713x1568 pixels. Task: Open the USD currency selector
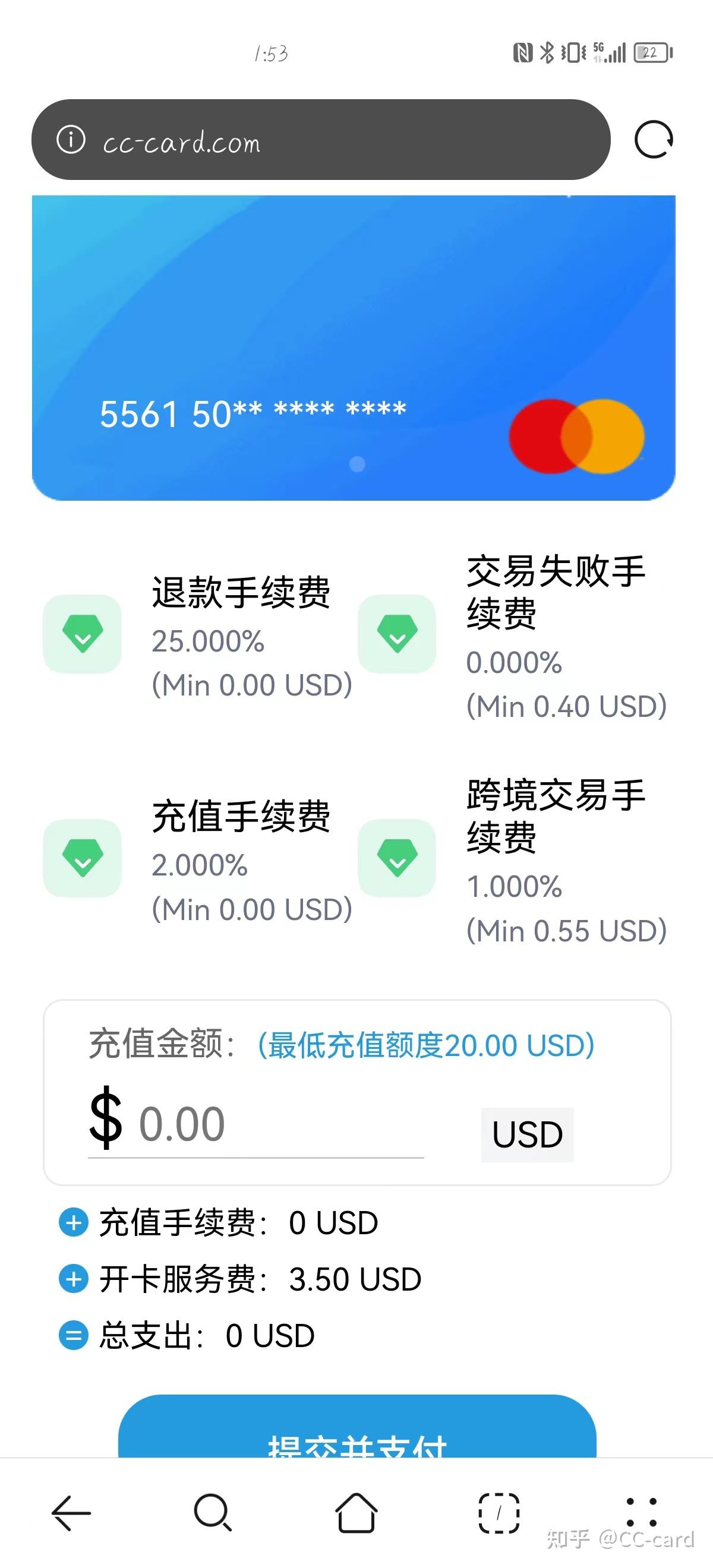coord(527,1132)
